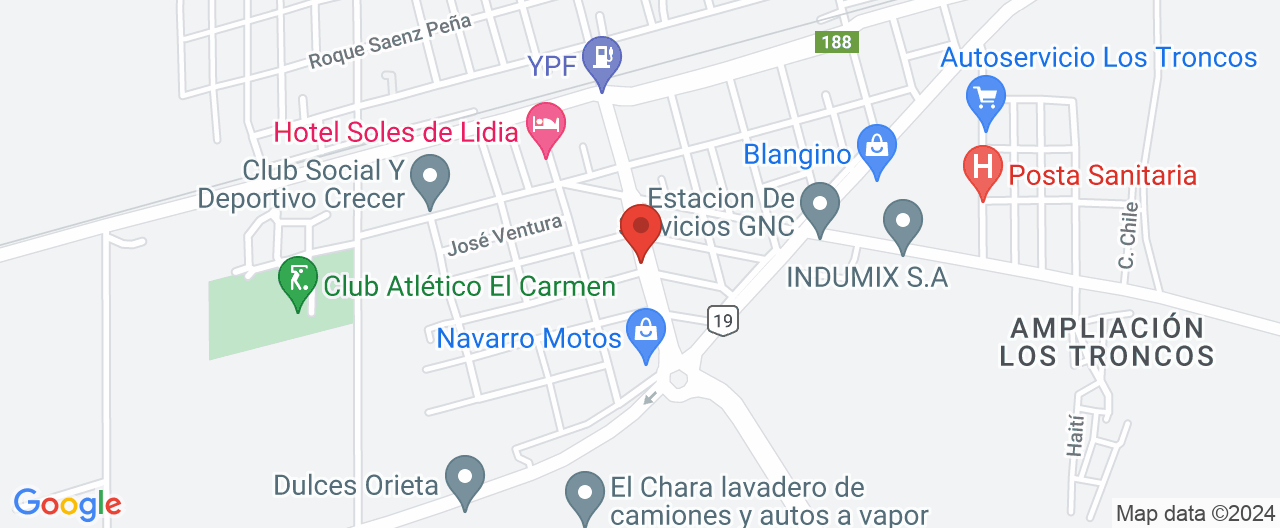Tap the Club Social Y Deportivo Crecer pin
The width and height of the screenshot is (1280, 528).
pyautogui.click(x=431, y=177)
